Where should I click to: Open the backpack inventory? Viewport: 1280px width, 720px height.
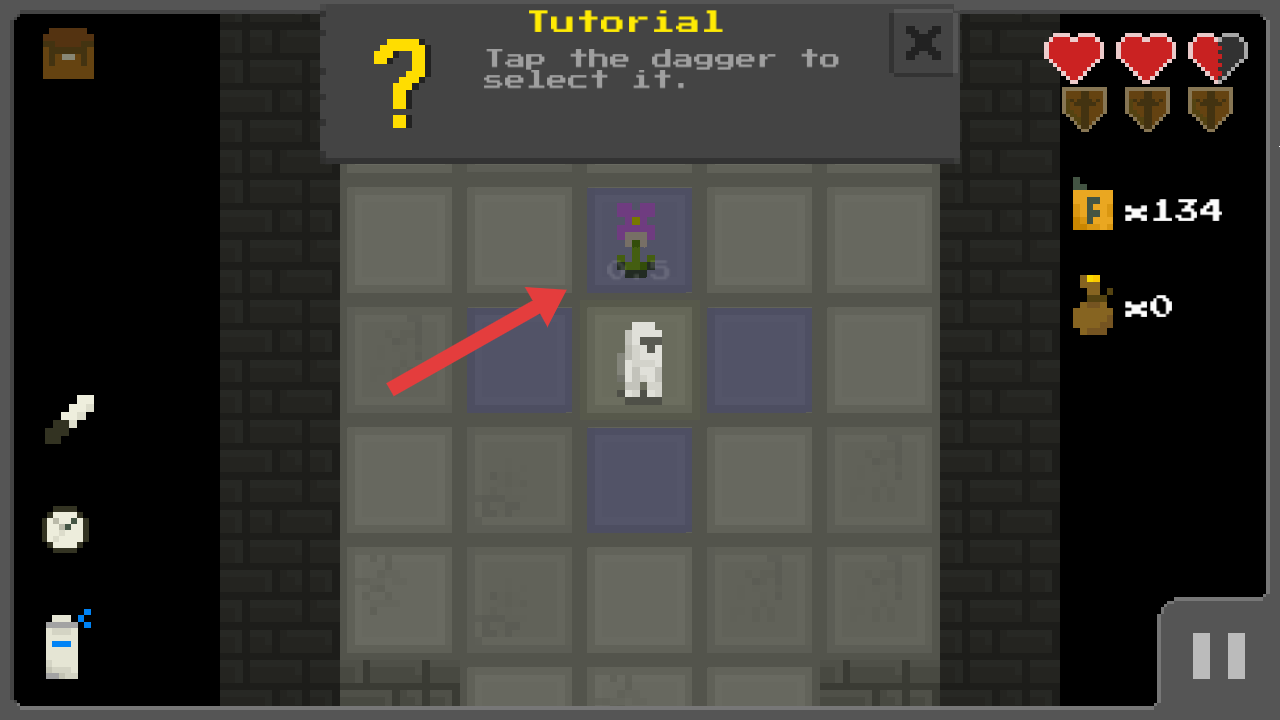pos(68,54)
